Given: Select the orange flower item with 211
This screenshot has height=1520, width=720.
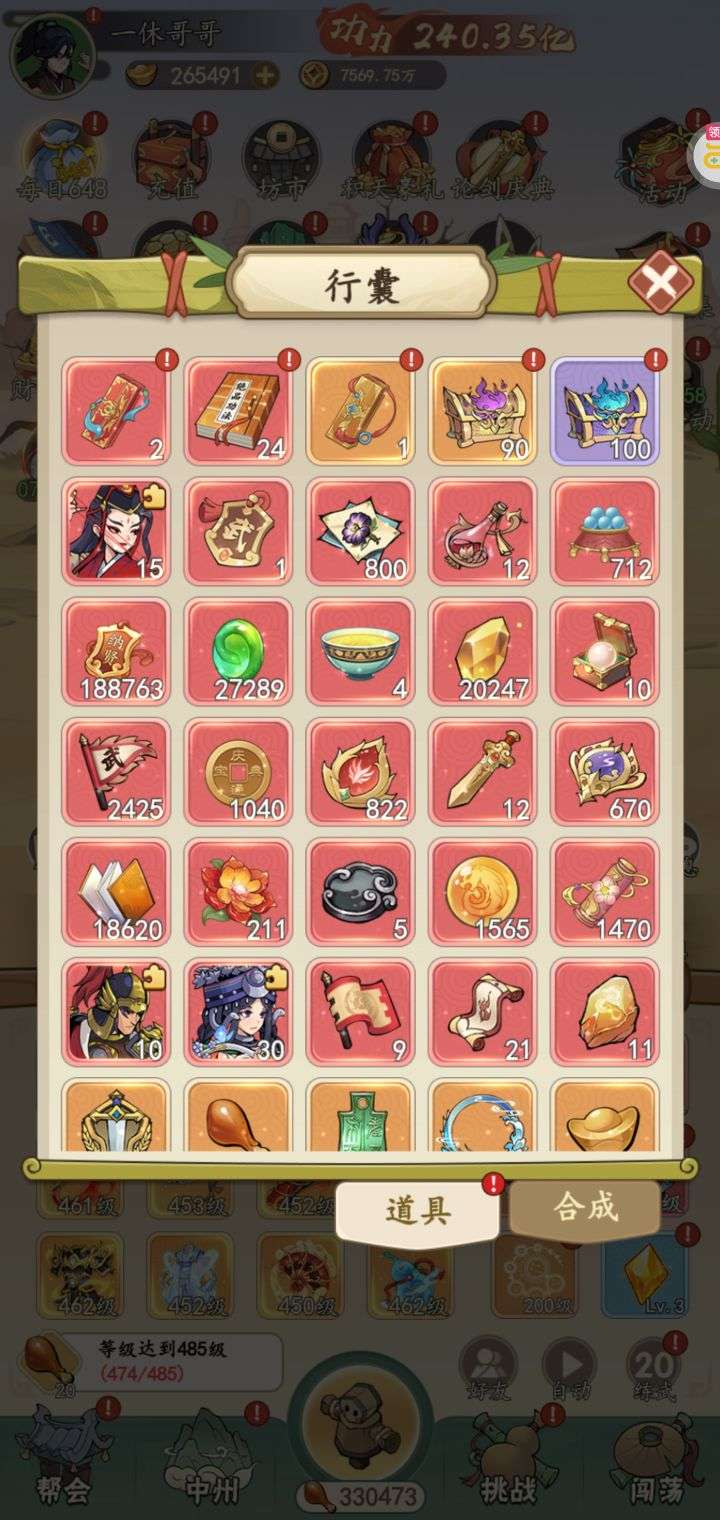Looking at the screenshot, I should (239, 892).
